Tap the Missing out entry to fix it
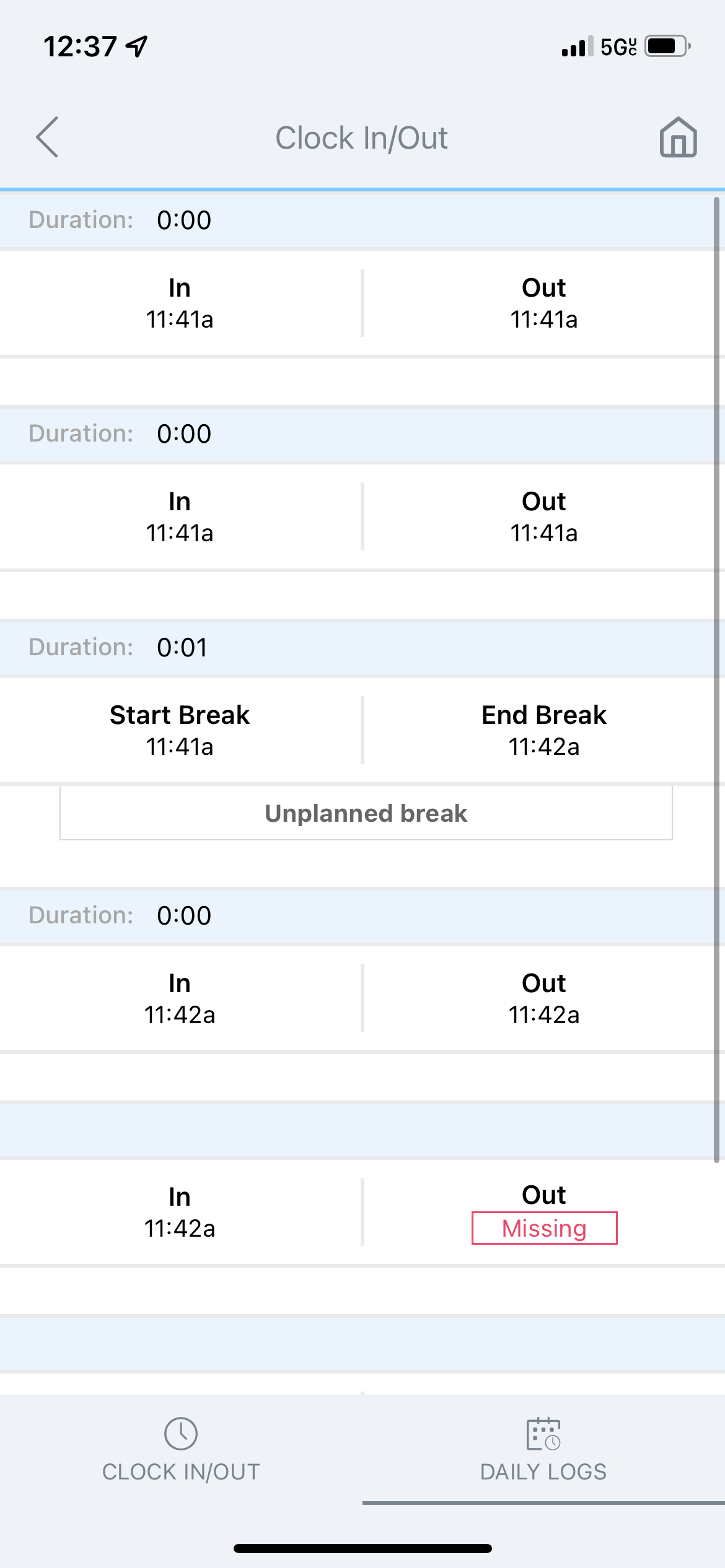Viewport: 725px width, 1568px height. 543,1227
